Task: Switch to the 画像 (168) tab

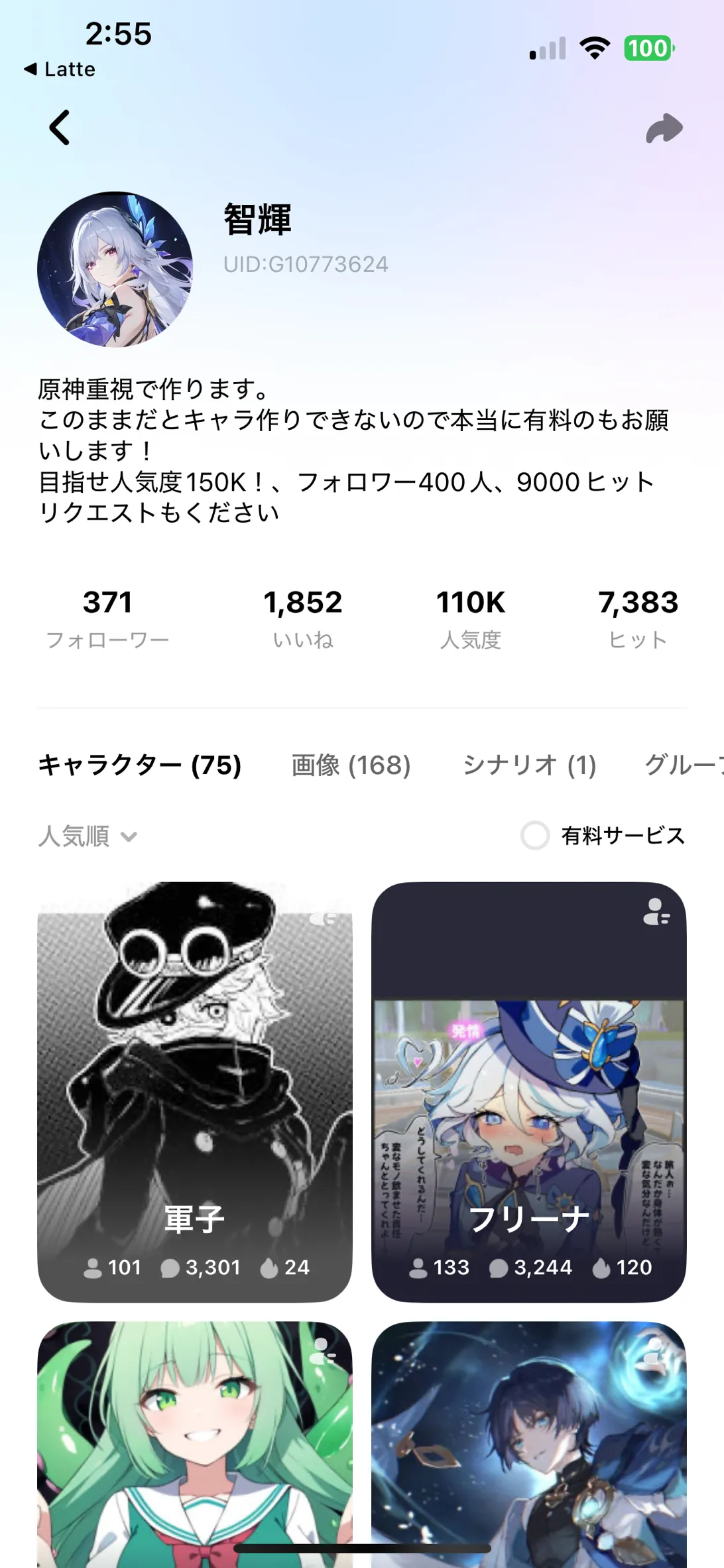Action: [x=351, y=765]
